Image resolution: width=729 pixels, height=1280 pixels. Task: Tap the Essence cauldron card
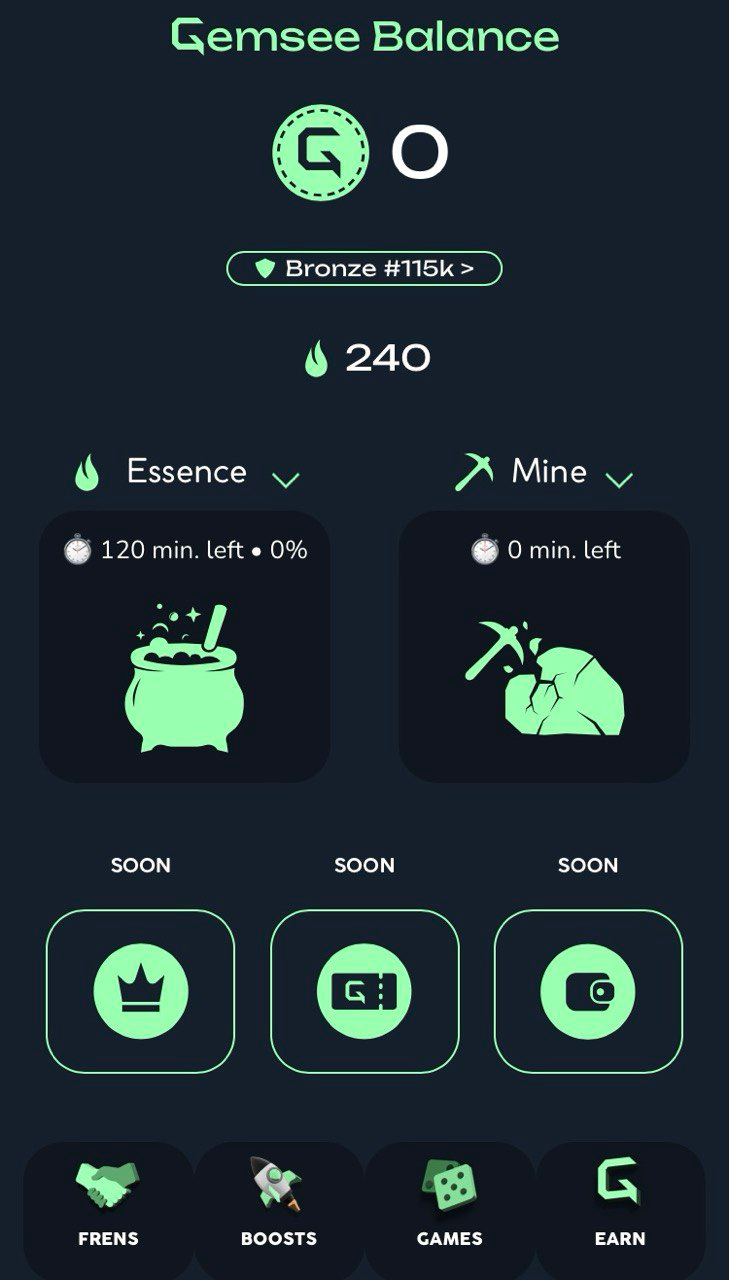pyautogui.click(x=184, y=646)
